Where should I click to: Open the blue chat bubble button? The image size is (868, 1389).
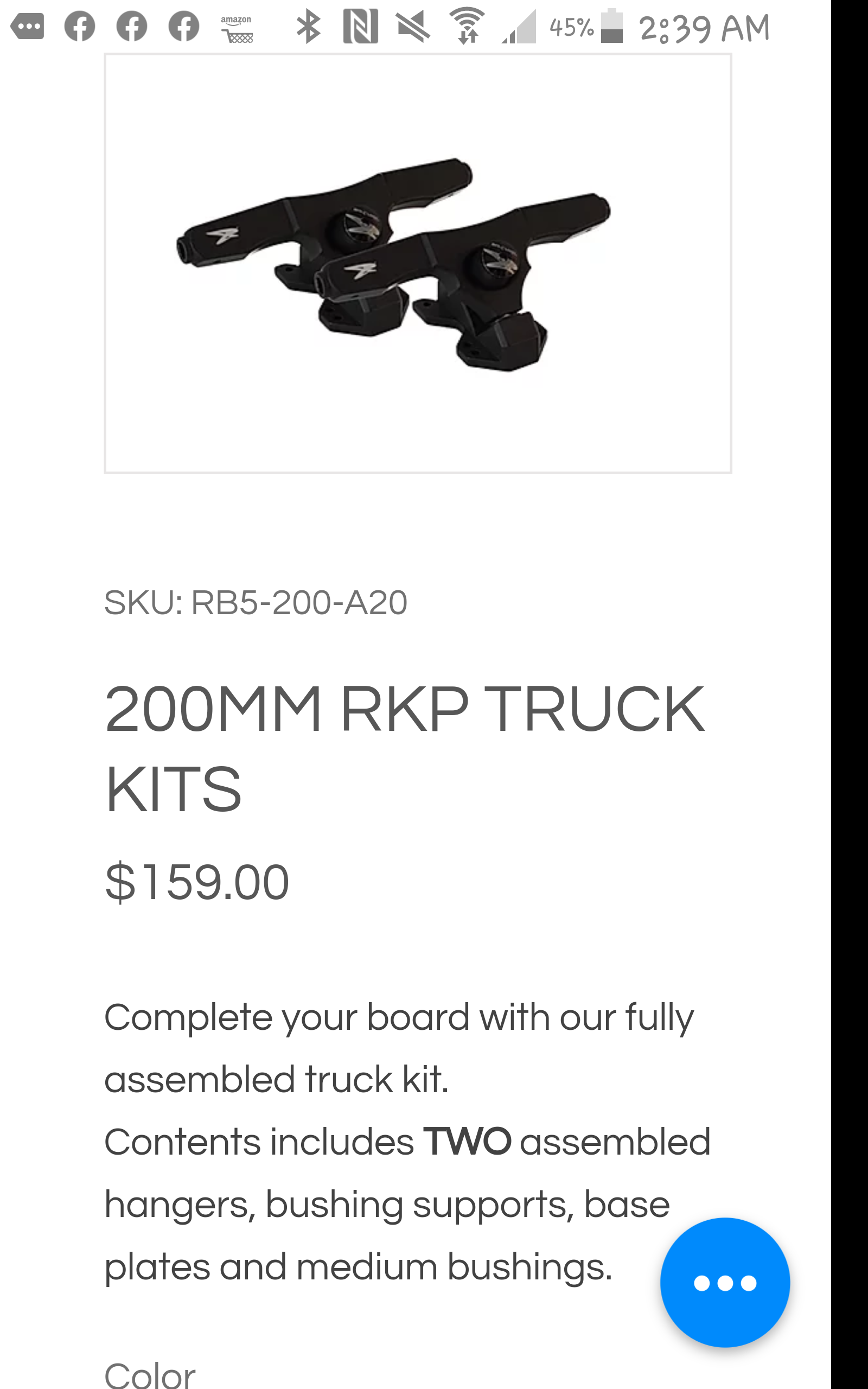(x=724, y=1282)
